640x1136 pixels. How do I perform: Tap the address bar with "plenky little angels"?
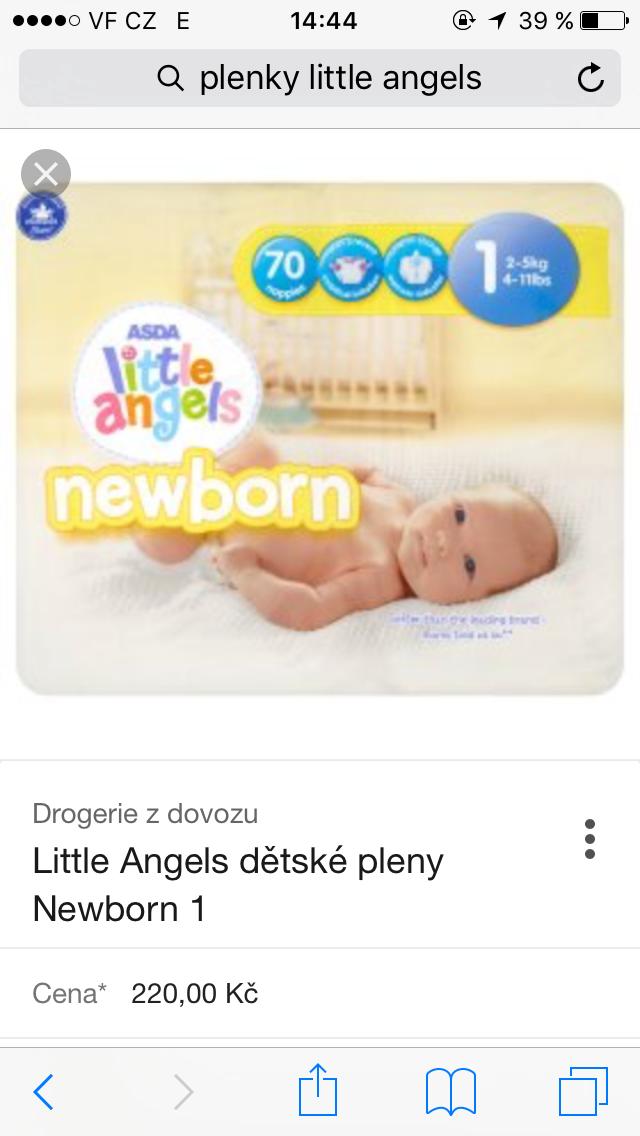pyautogui.click(x=320, y=78)
